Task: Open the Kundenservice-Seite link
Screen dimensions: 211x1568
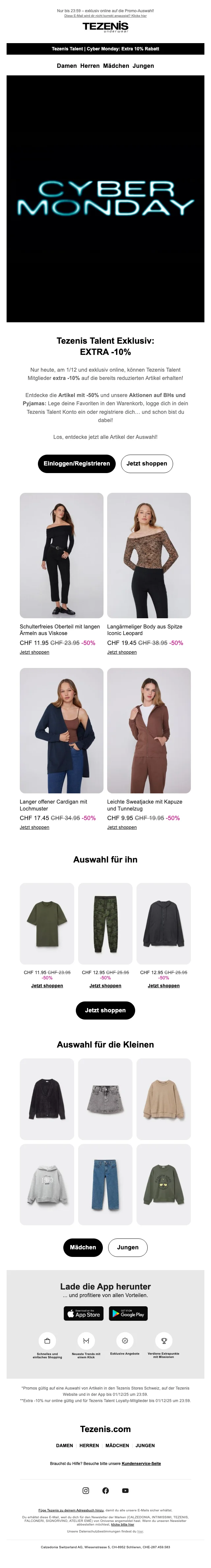Action: click(141, 1463)
